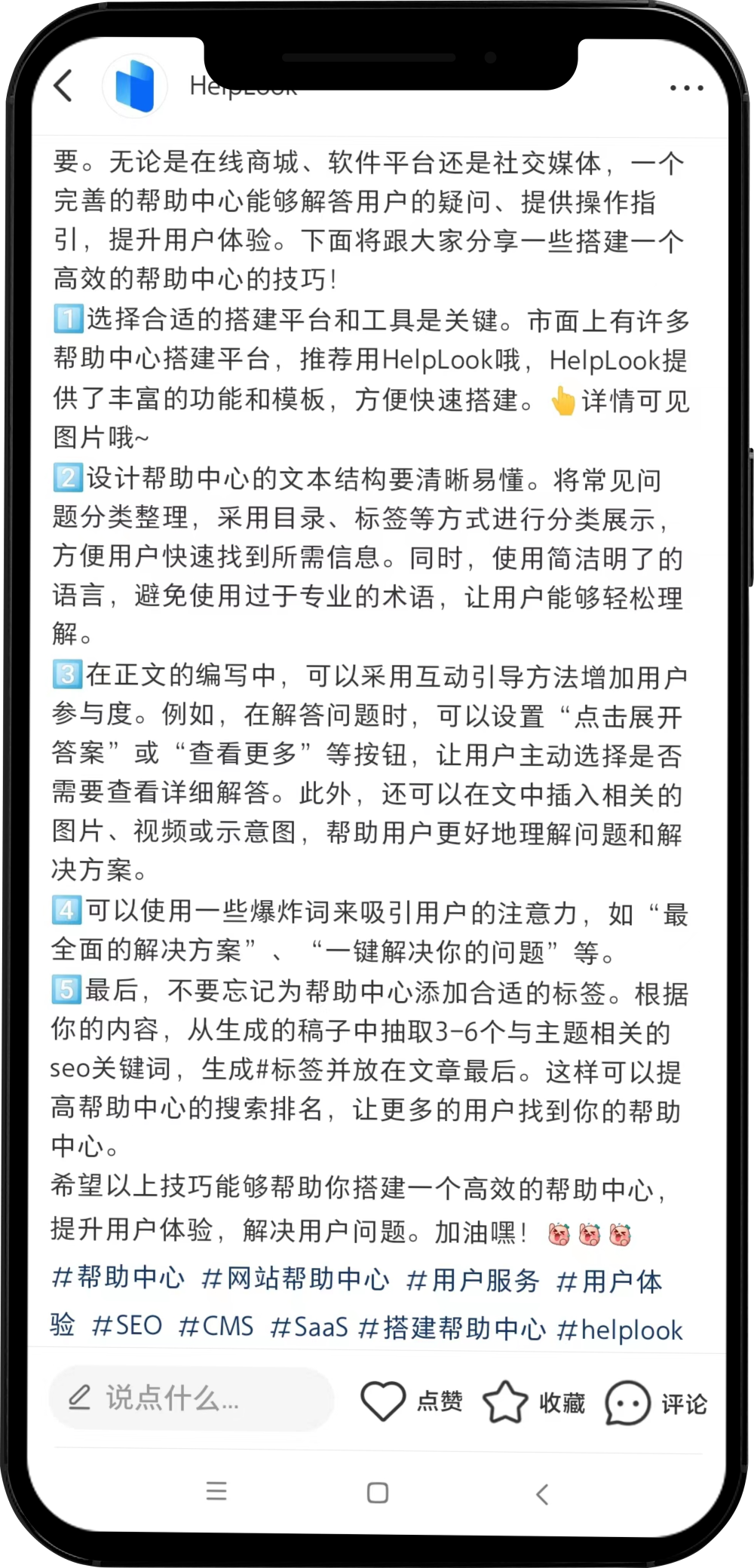Screen dimensions: 754x1568
Task: Open the #SaaS hashtag
Action: click(309, 1327)
